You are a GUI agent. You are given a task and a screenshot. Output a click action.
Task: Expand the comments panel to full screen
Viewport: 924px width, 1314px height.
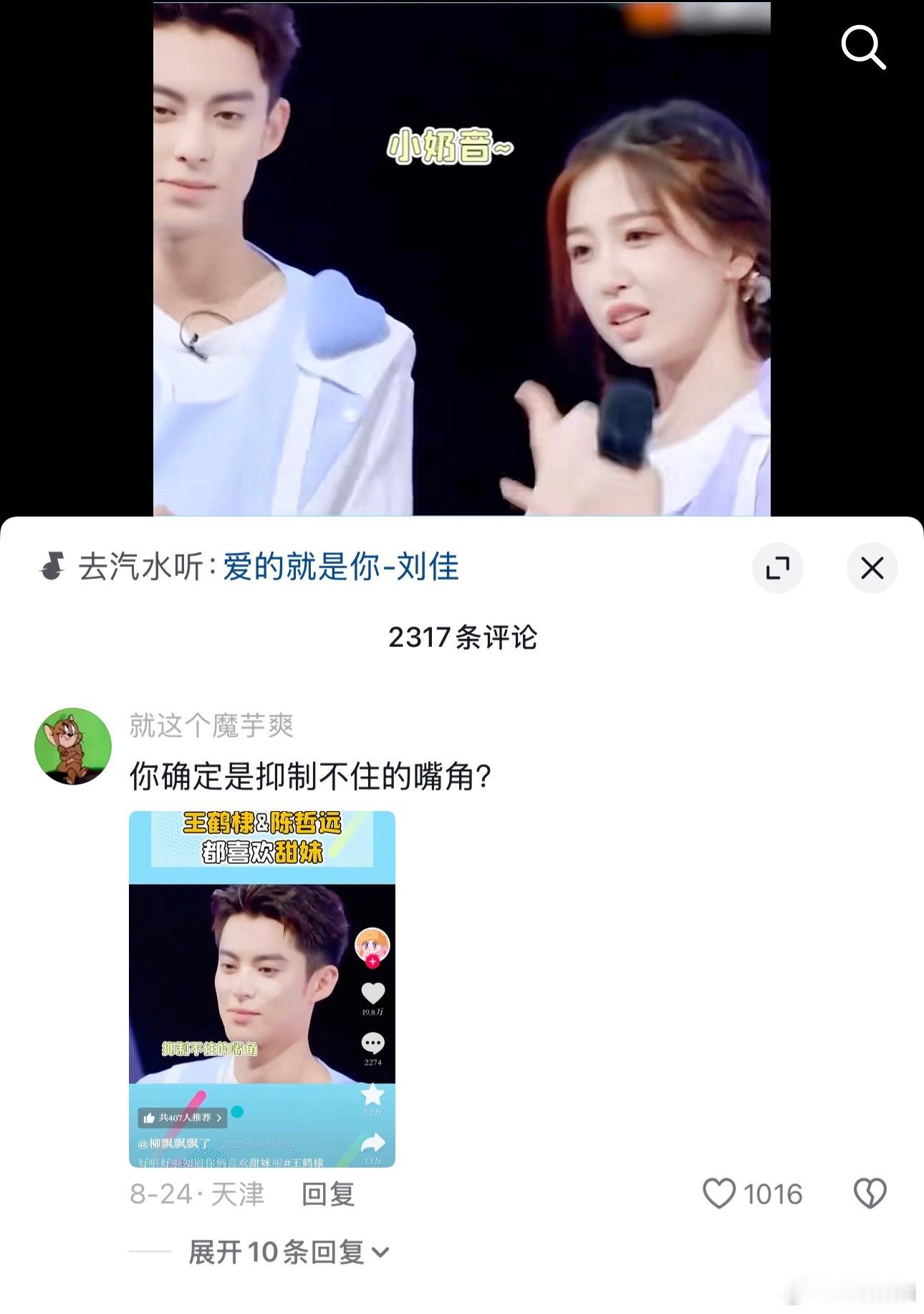[x=777, y=568]
